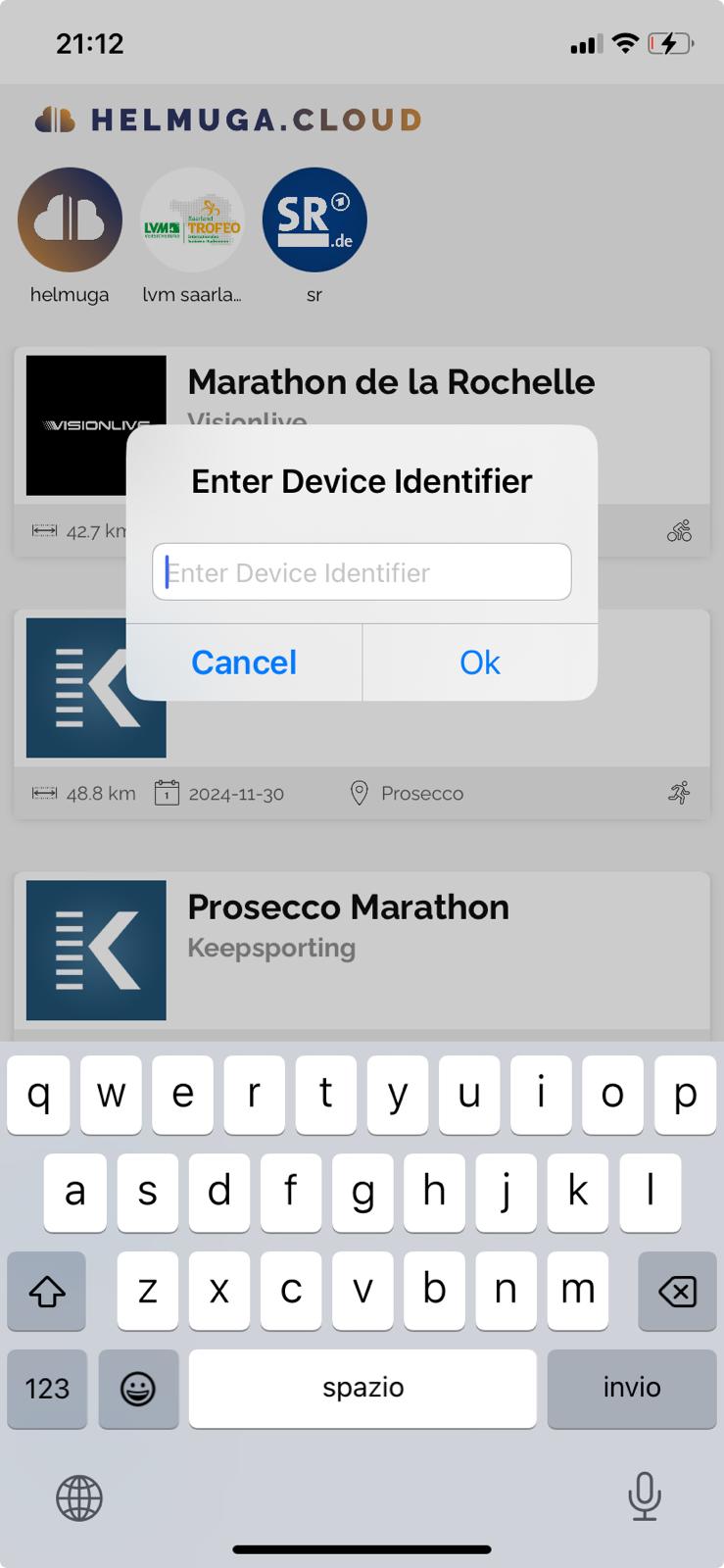Tap the Enter Device Identifier text field
Image resolution: width=724 pixels, height=1568 pixels.
tap(362, 572)
